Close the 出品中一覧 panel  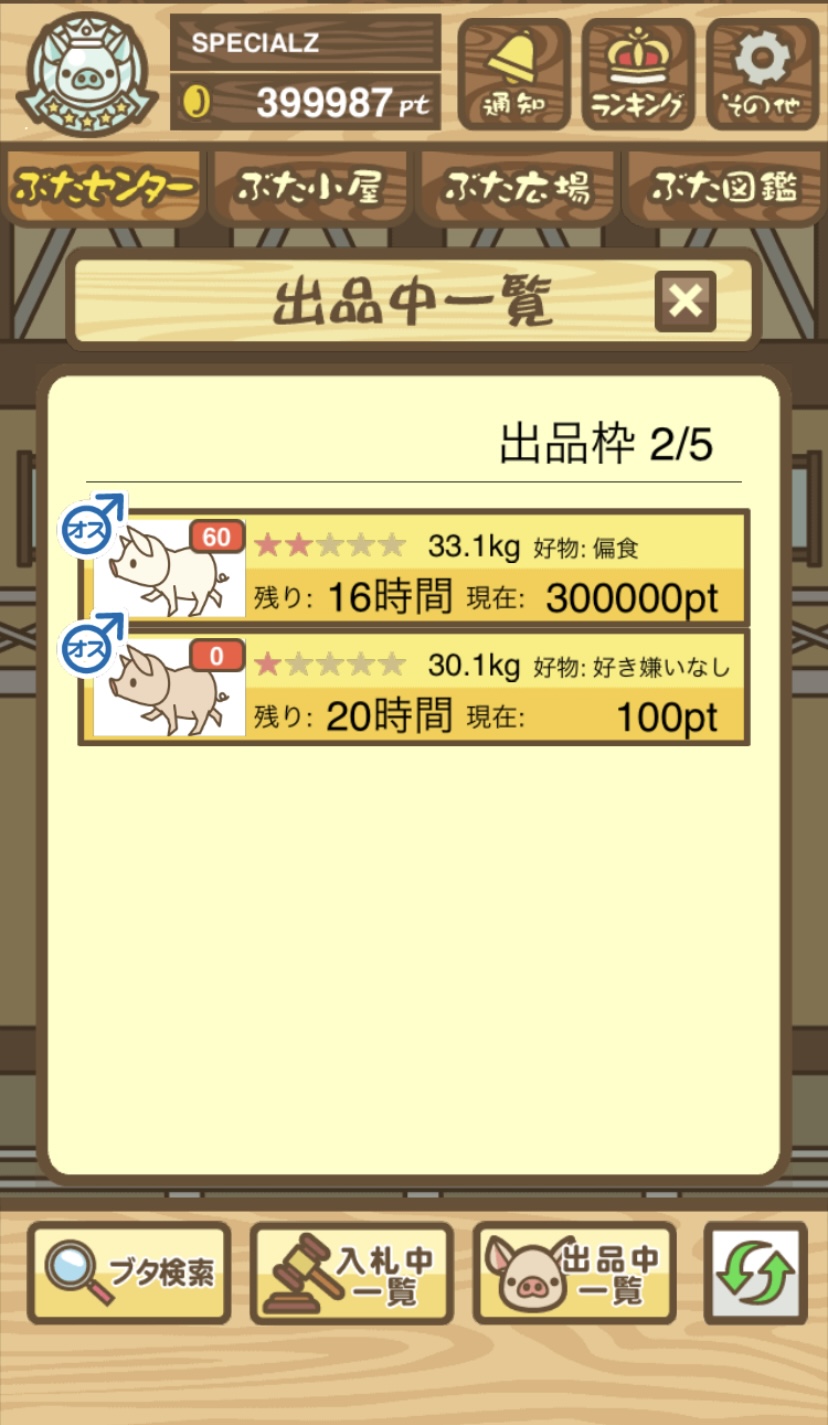pos(685,301)
